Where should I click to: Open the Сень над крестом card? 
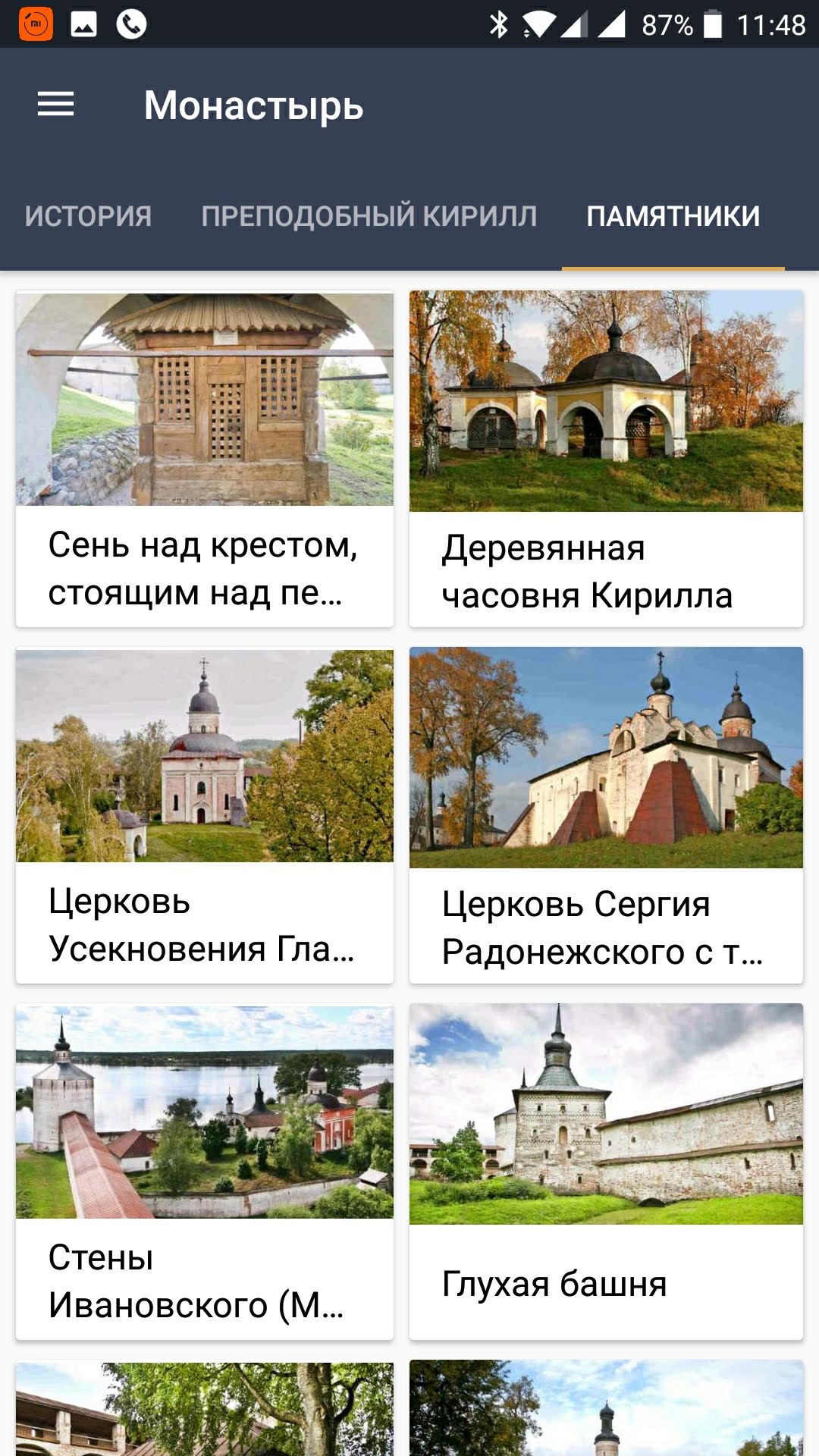[x=205, y=459]
